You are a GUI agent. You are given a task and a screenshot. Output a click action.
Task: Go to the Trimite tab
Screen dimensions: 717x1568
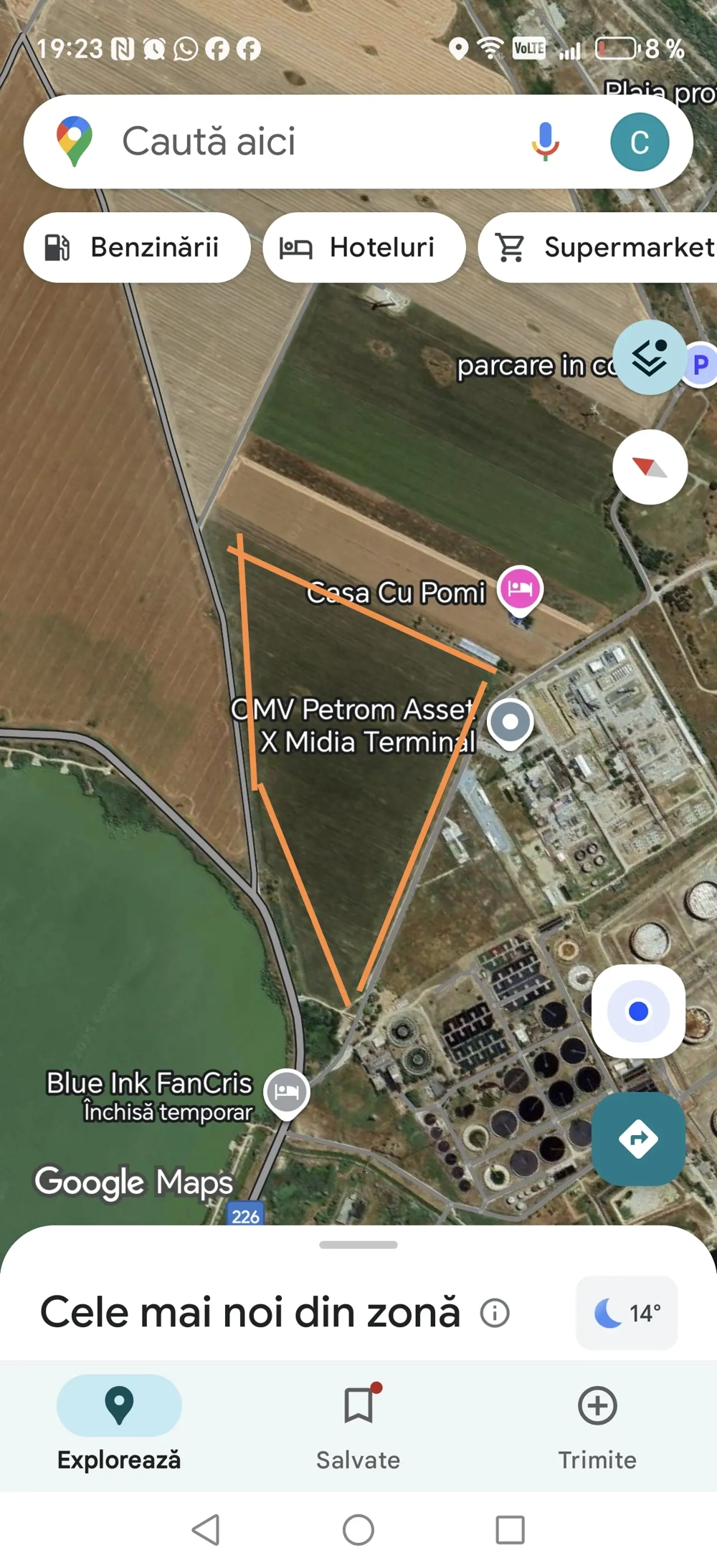597,1423
